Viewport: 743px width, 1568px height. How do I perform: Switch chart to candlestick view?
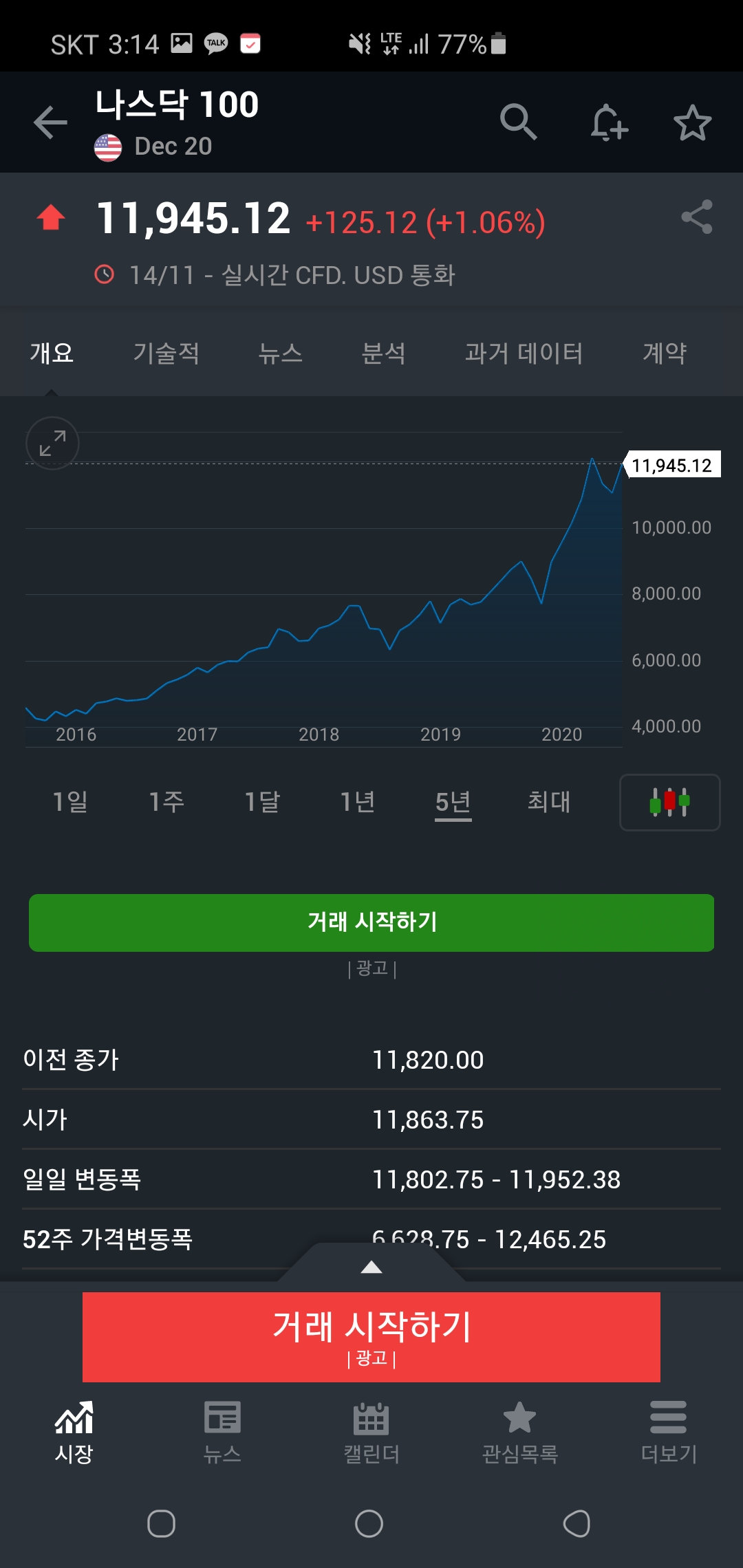(670, 803)
